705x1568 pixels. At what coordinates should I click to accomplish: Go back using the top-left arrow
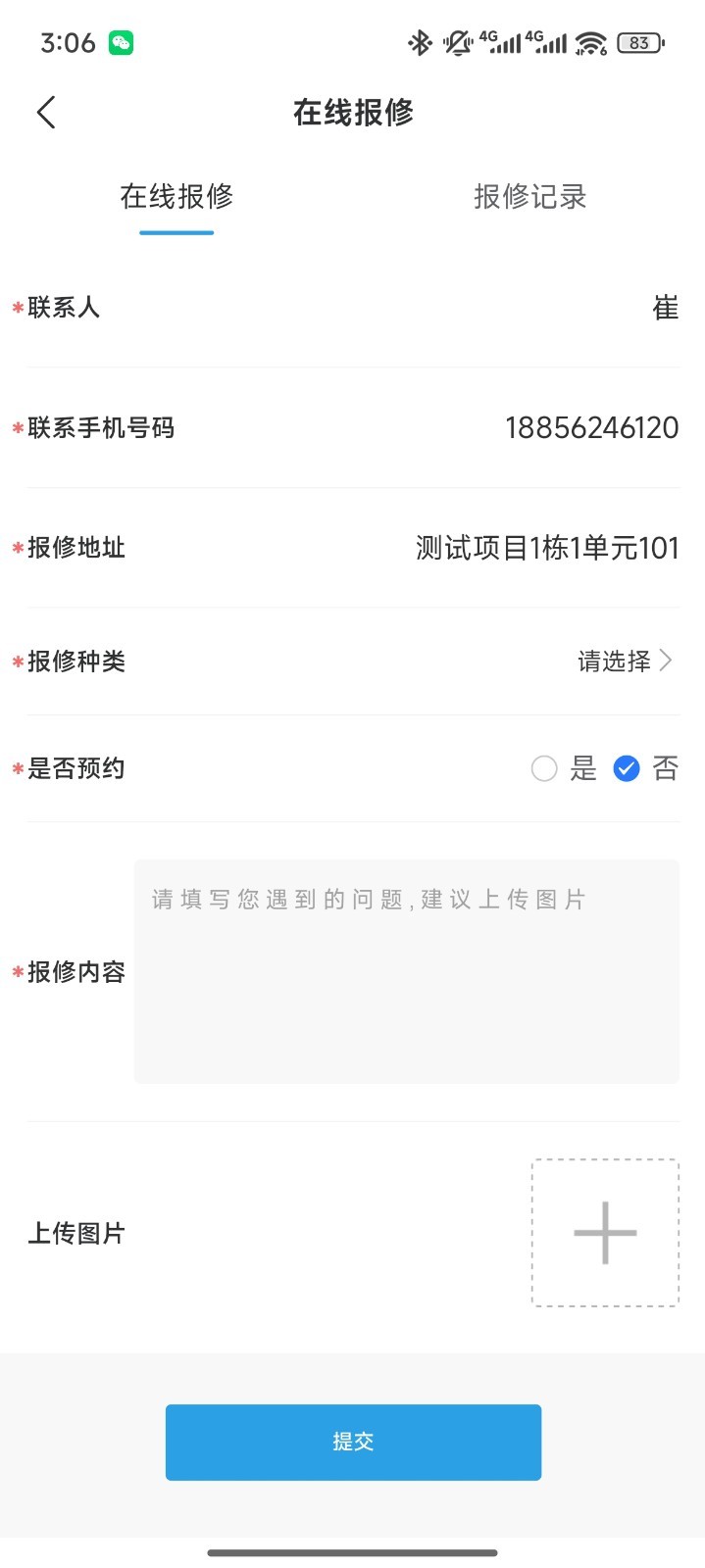pyautogui.click(x=46, y=113)
